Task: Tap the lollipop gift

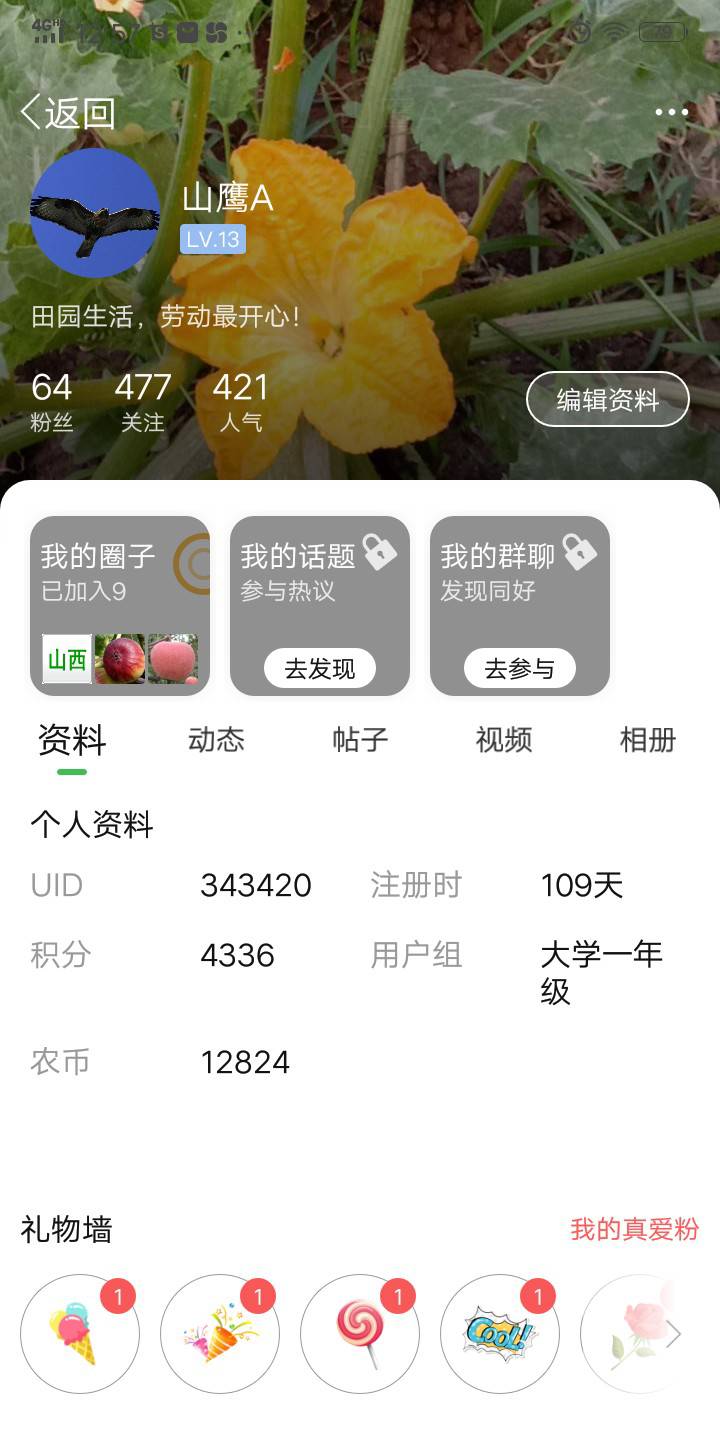Action: point(360,1334)
